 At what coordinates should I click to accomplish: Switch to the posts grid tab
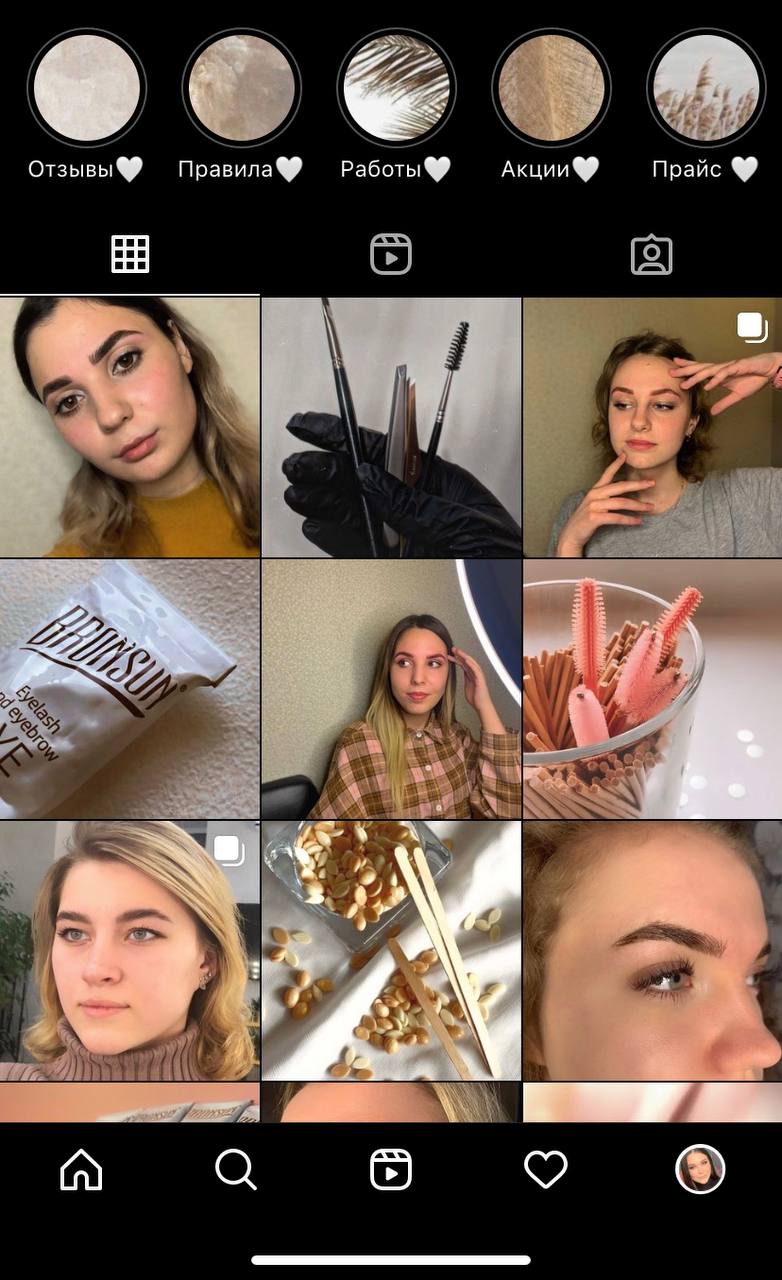(130, 255)
